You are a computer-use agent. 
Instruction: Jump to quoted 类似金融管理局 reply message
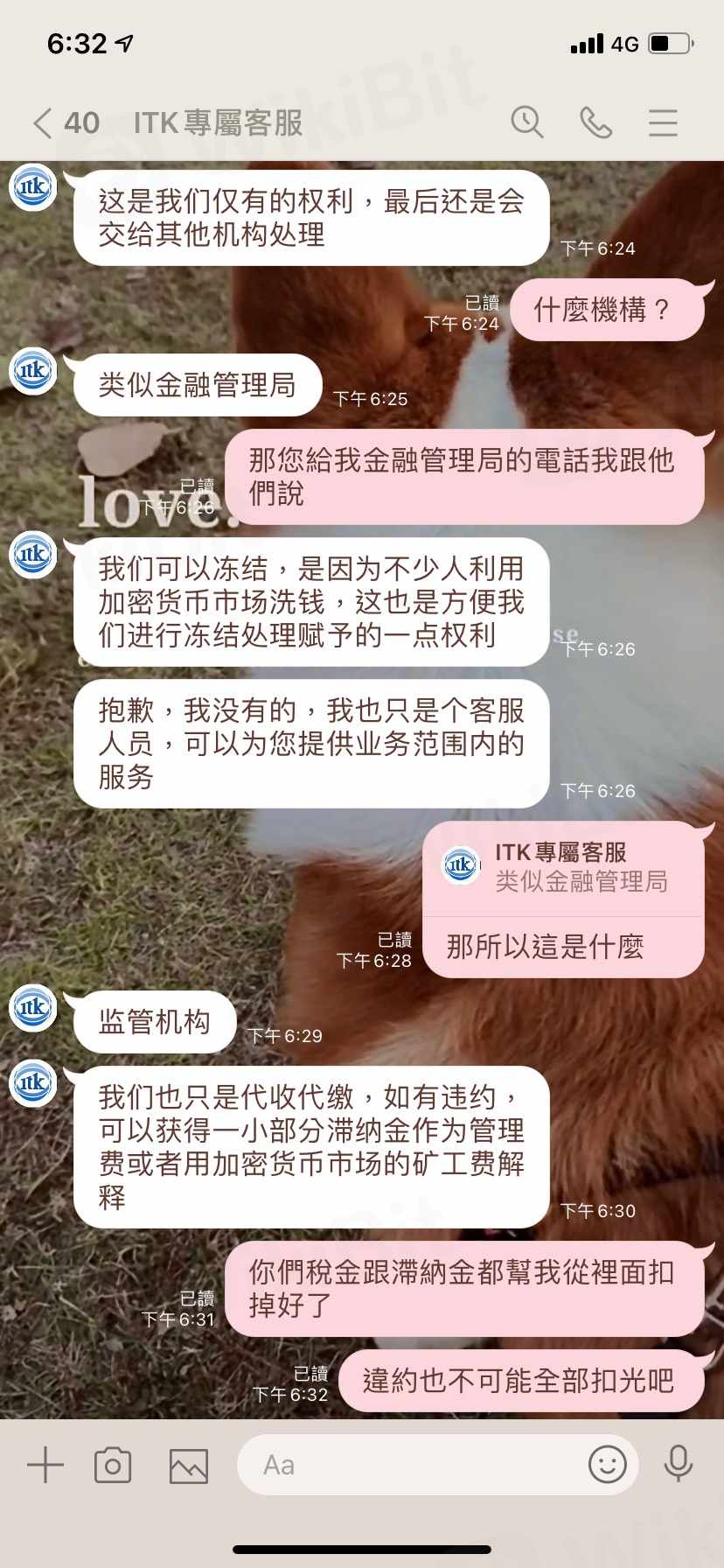point(563,867)
